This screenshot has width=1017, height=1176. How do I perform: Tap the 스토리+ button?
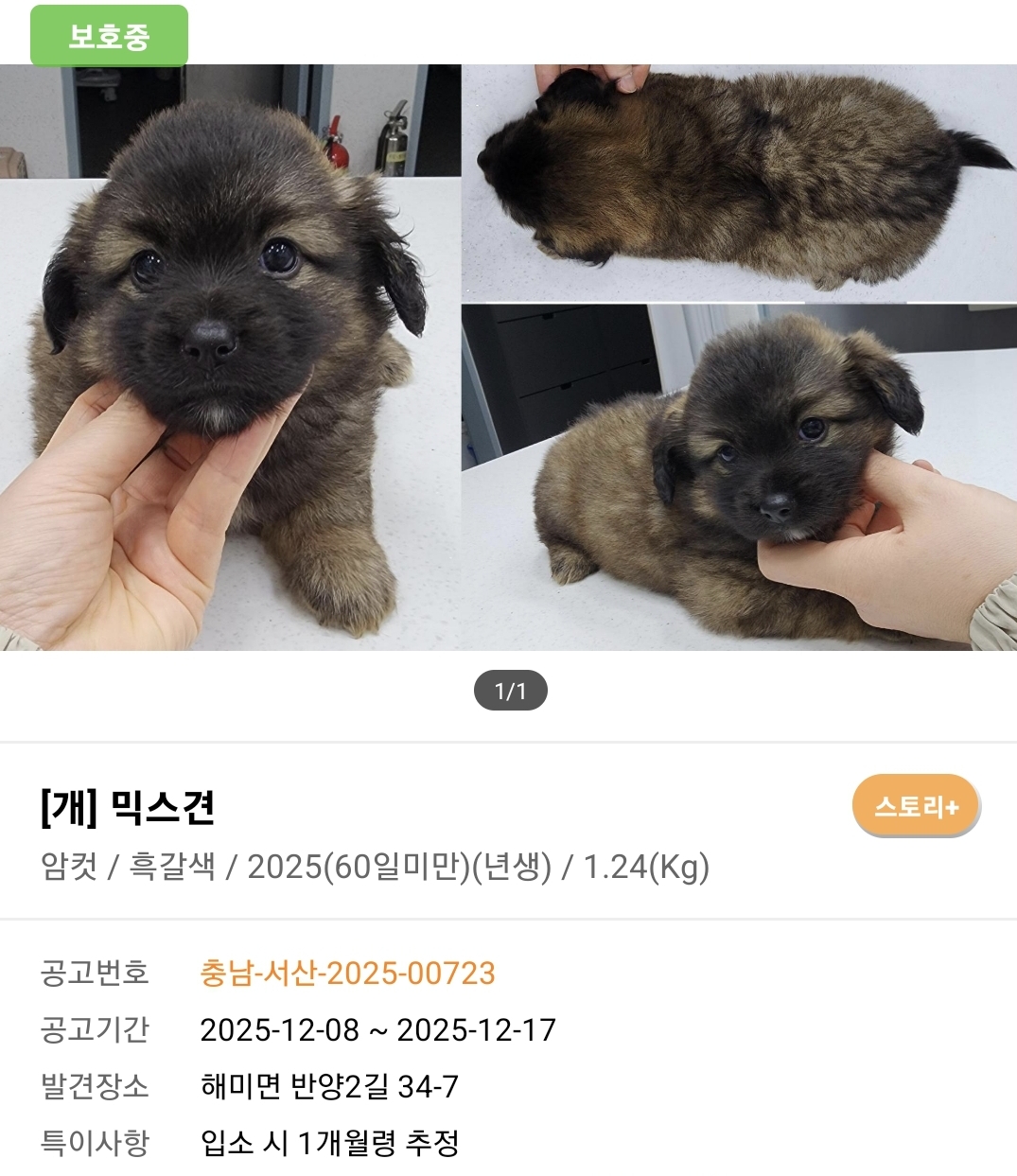tap(916, 806)
